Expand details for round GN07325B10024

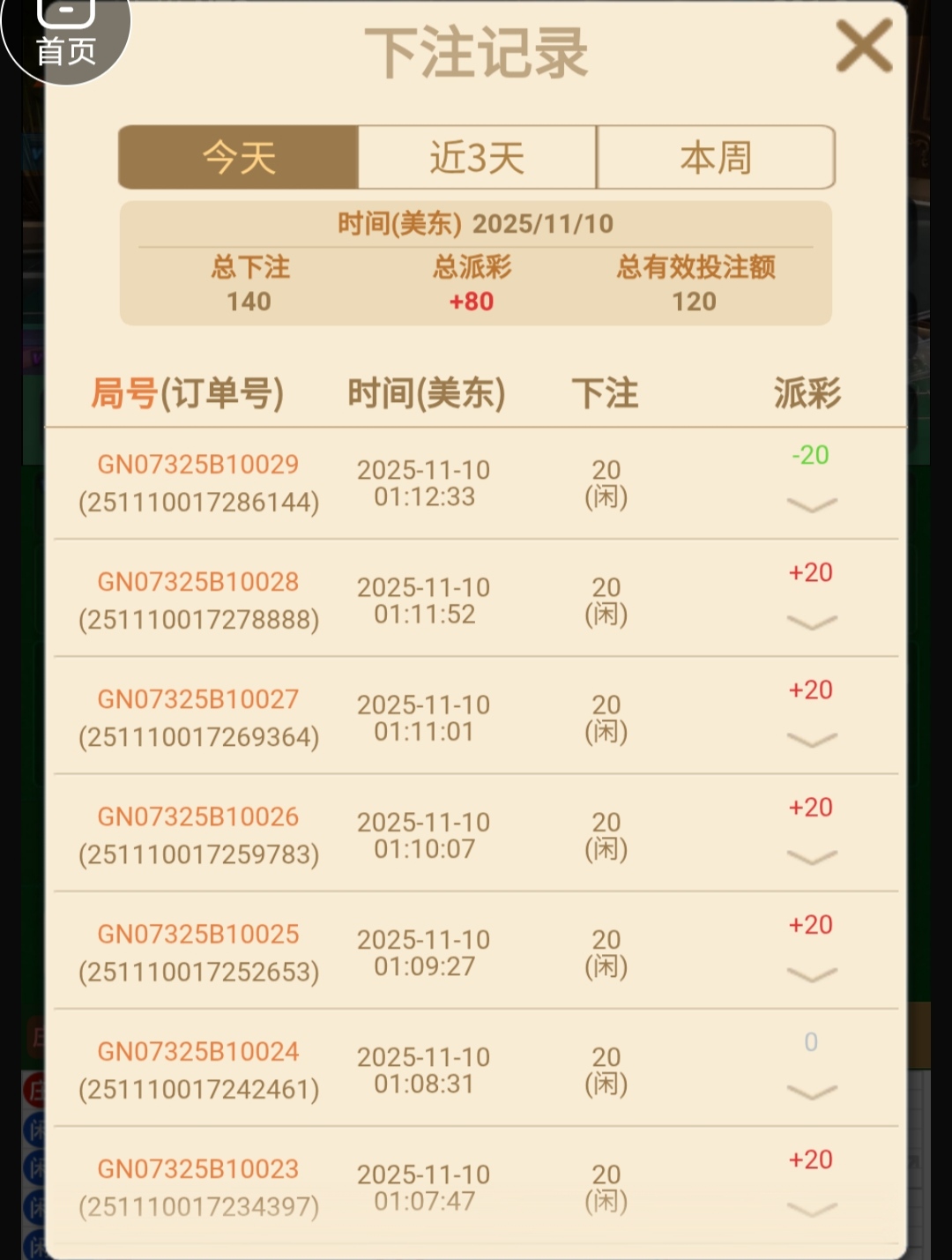[811, 1092]
